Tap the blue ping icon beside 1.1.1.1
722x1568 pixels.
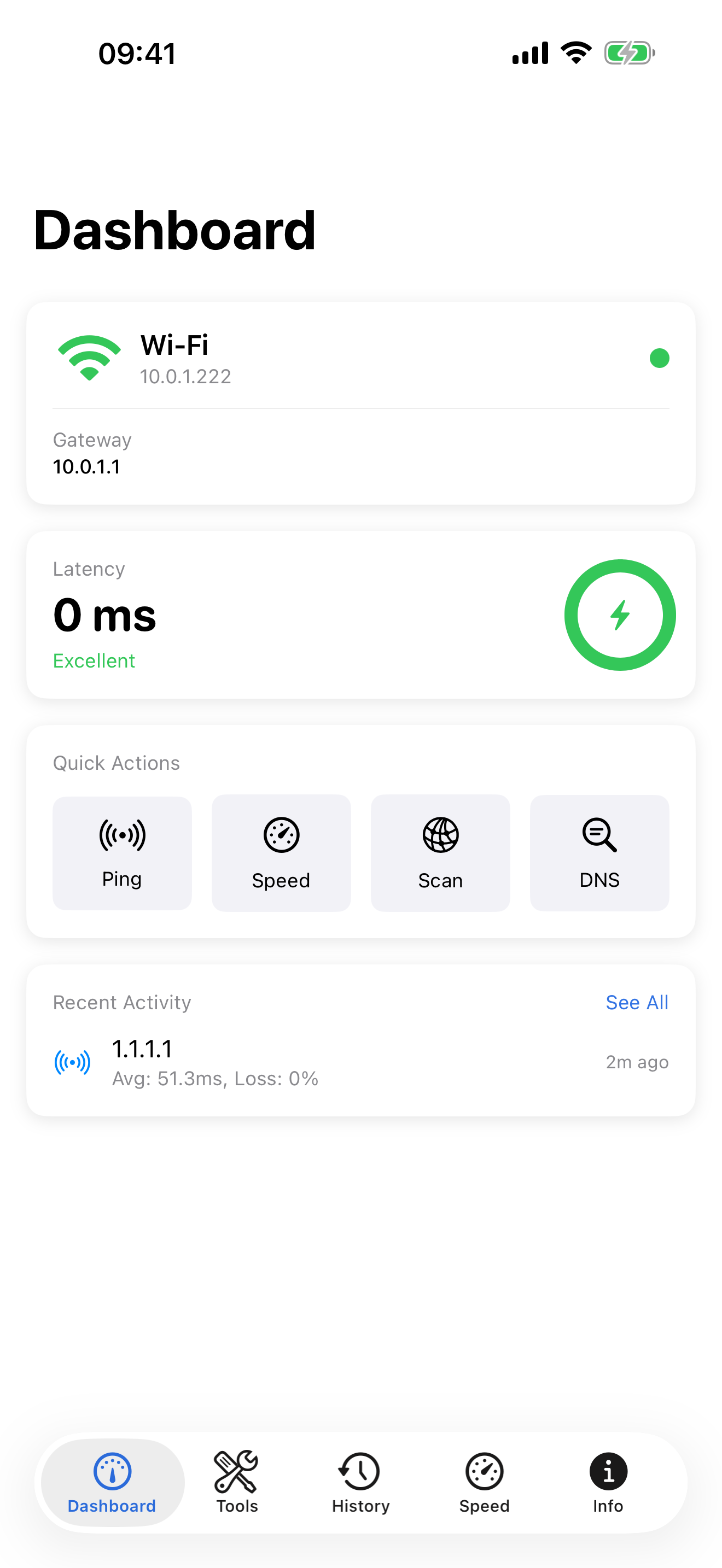pyautogui.click(x=72, y=1061)
